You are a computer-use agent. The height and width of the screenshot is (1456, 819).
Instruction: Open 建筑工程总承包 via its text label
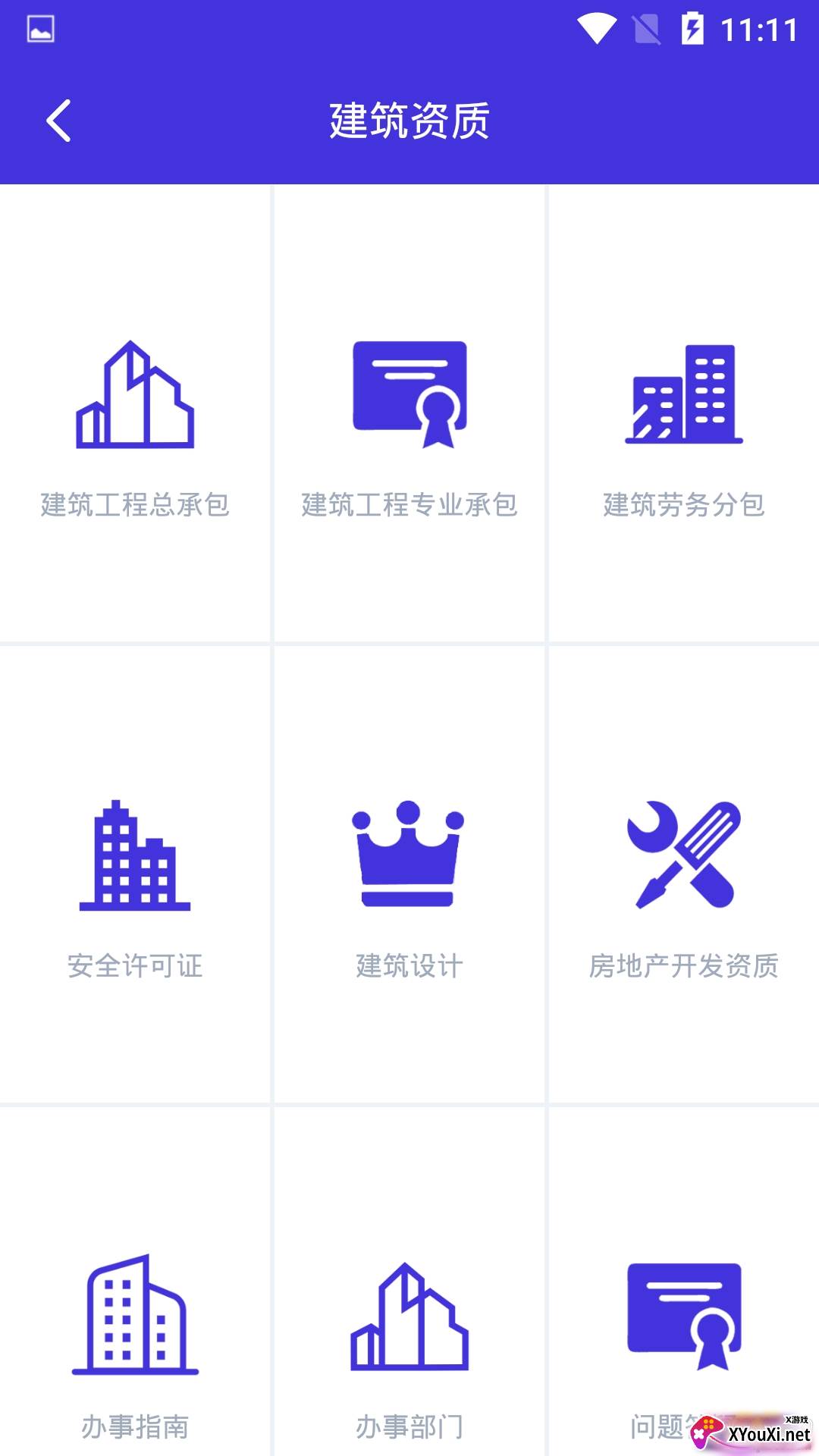(135, 503)
